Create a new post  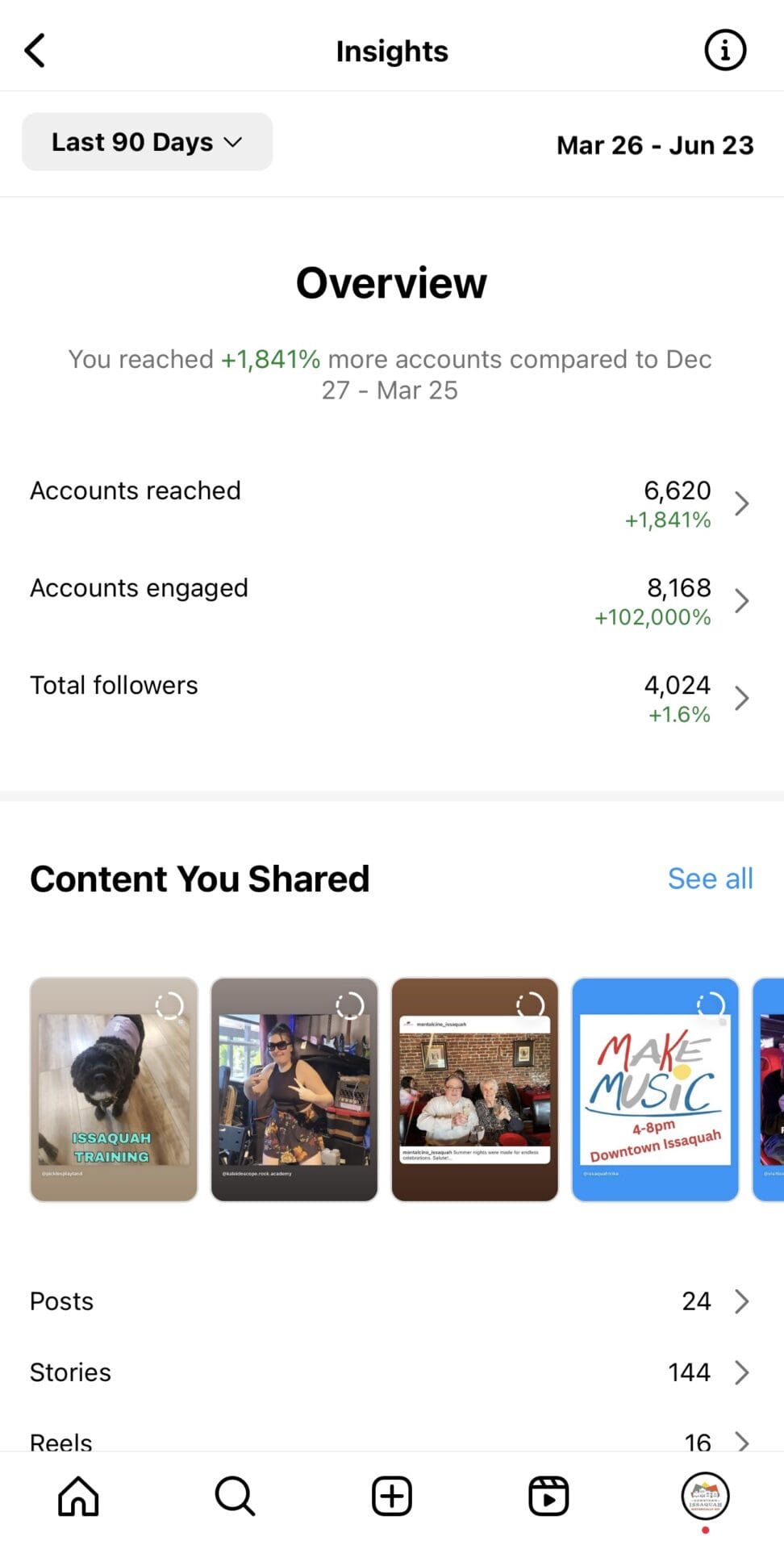[x=392, y=1497]
